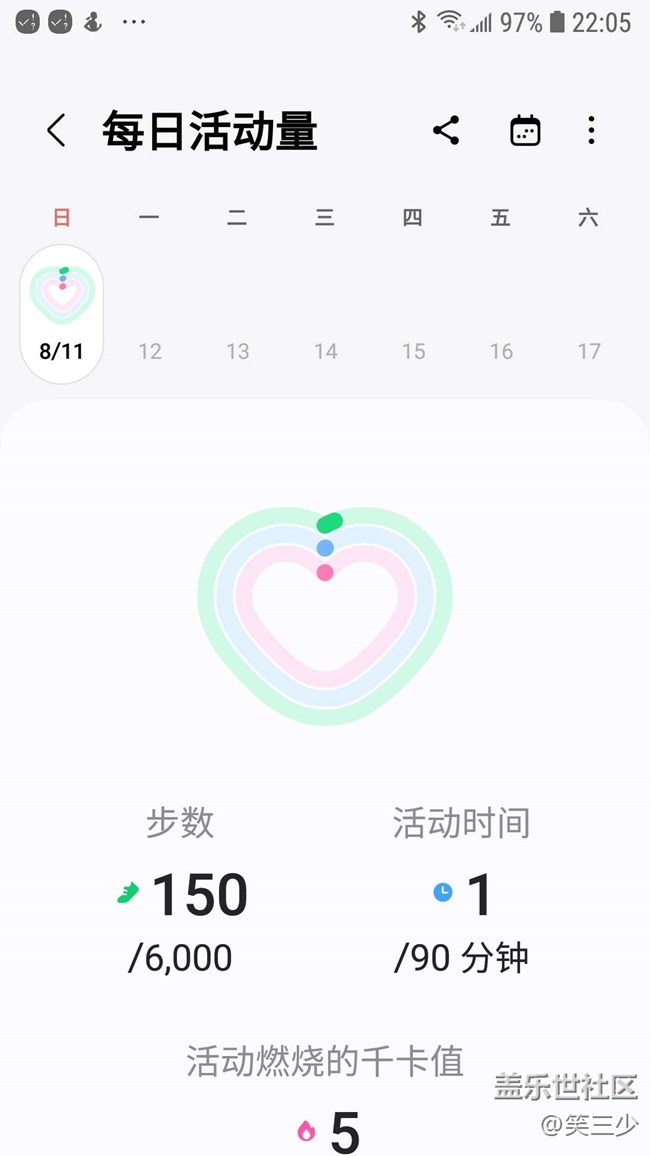
Task: Share the daily activity summary
Action: (446, 130)
